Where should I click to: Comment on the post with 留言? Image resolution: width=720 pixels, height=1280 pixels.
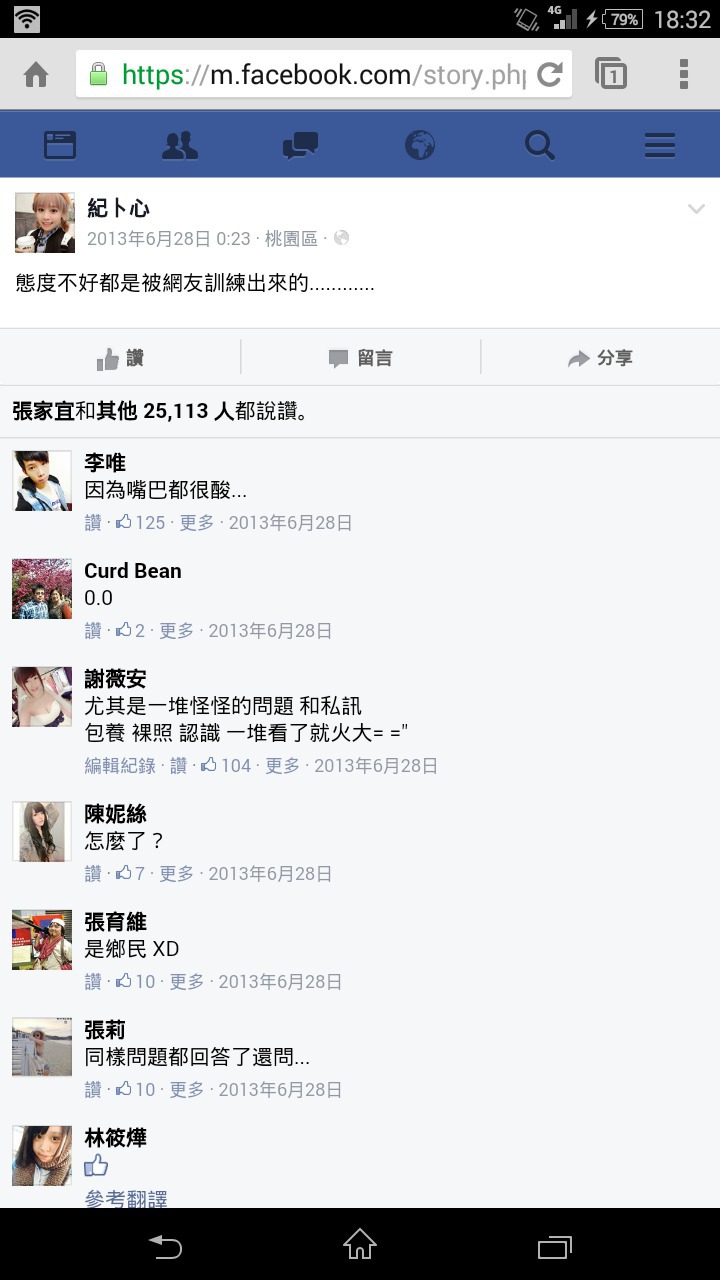coord(360,358)
